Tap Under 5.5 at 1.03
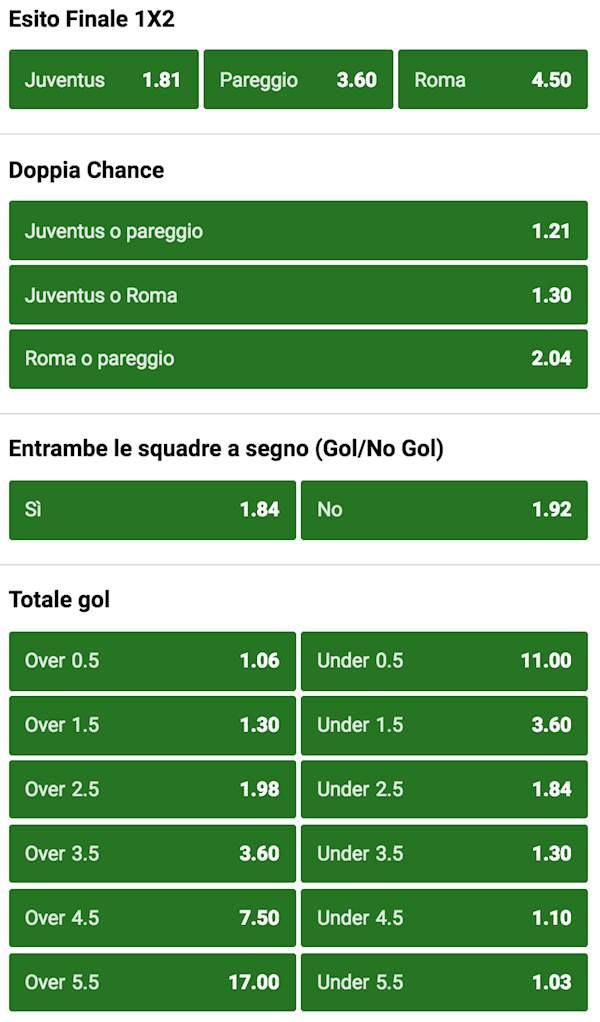The image size is (600, 1022). [444, 982]
